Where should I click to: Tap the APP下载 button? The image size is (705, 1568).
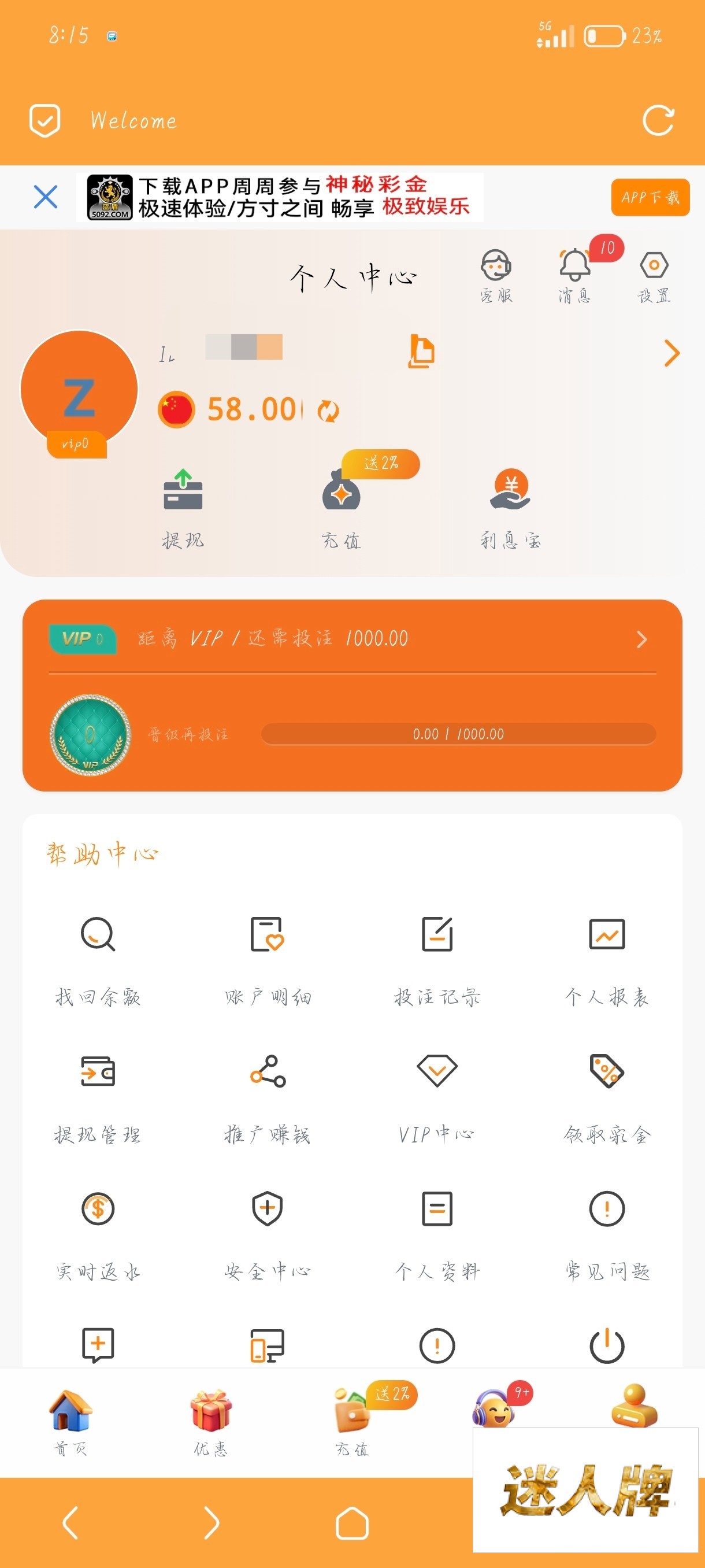pyautogui.click(x=650, y=197)
